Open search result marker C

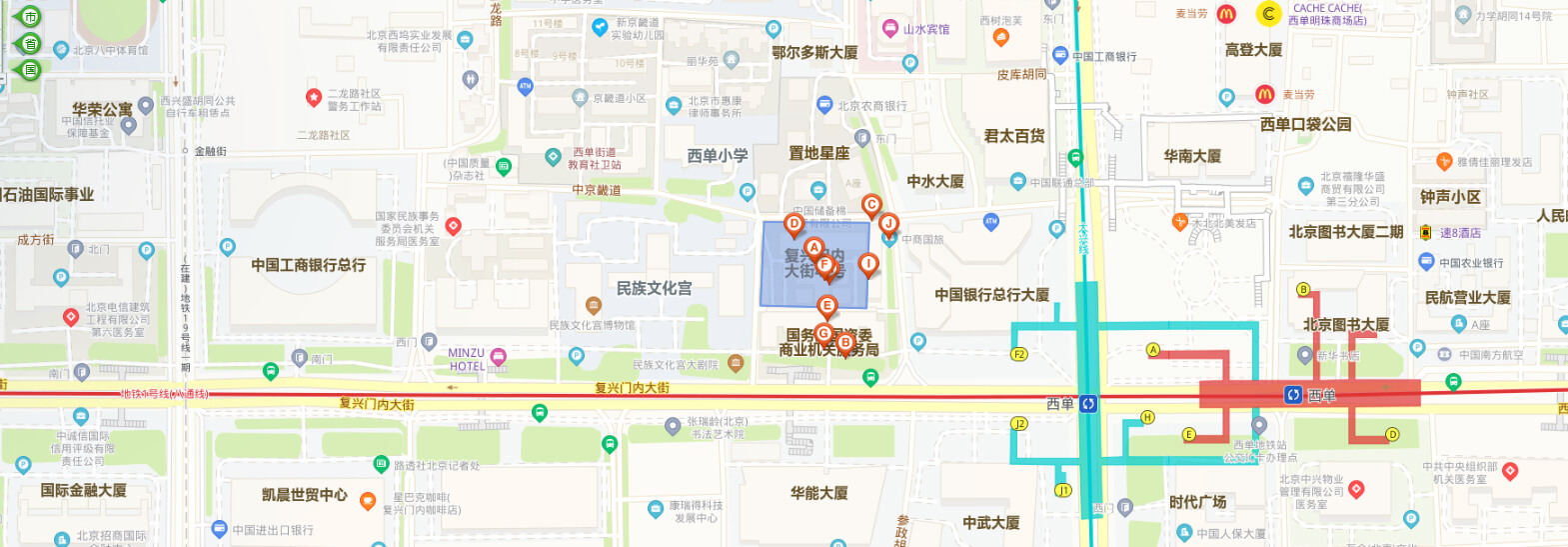pos(871,204)
